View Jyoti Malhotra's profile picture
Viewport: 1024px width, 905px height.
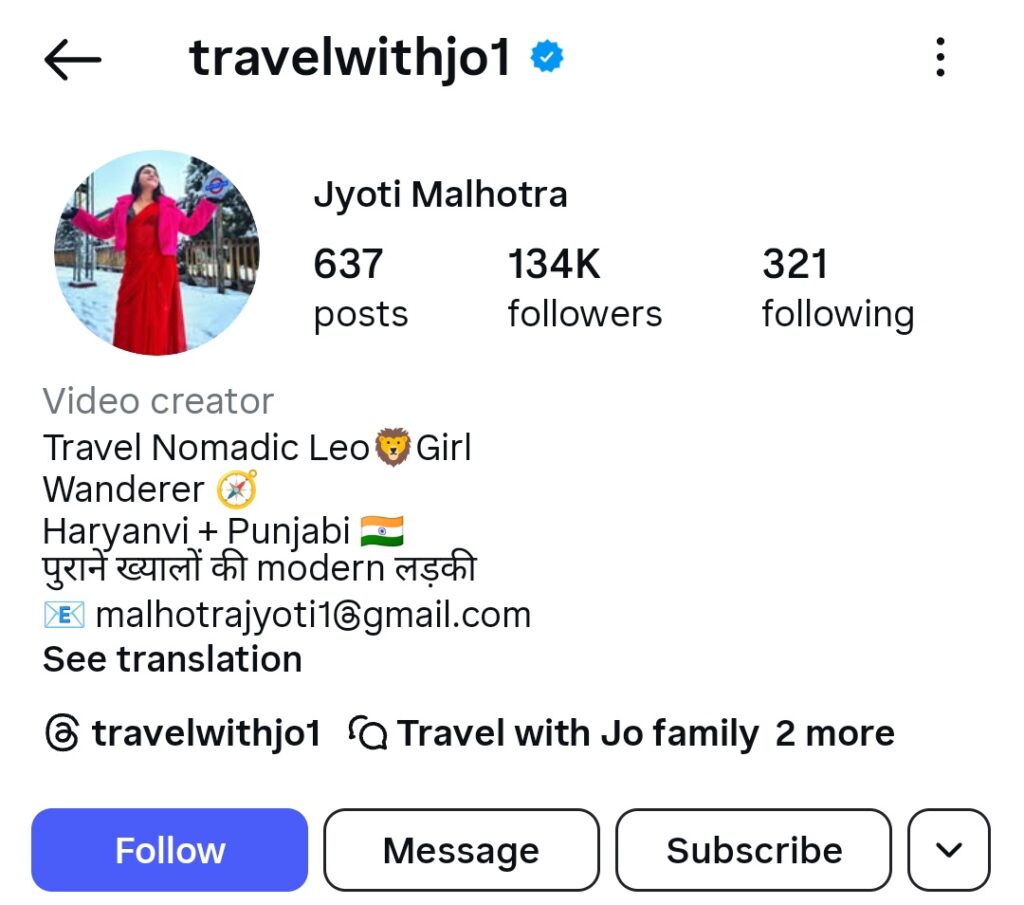156,253
